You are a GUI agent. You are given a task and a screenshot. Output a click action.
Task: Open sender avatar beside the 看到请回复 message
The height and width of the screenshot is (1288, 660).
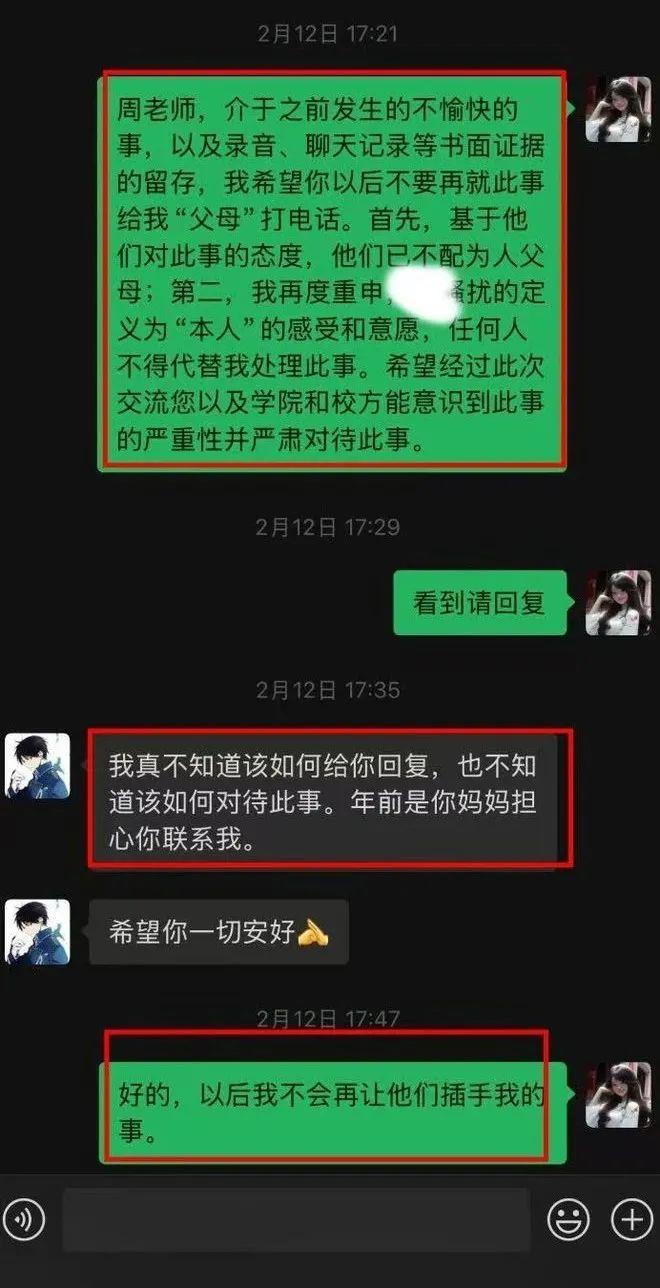pyautogui.click(x=618, y=603)
